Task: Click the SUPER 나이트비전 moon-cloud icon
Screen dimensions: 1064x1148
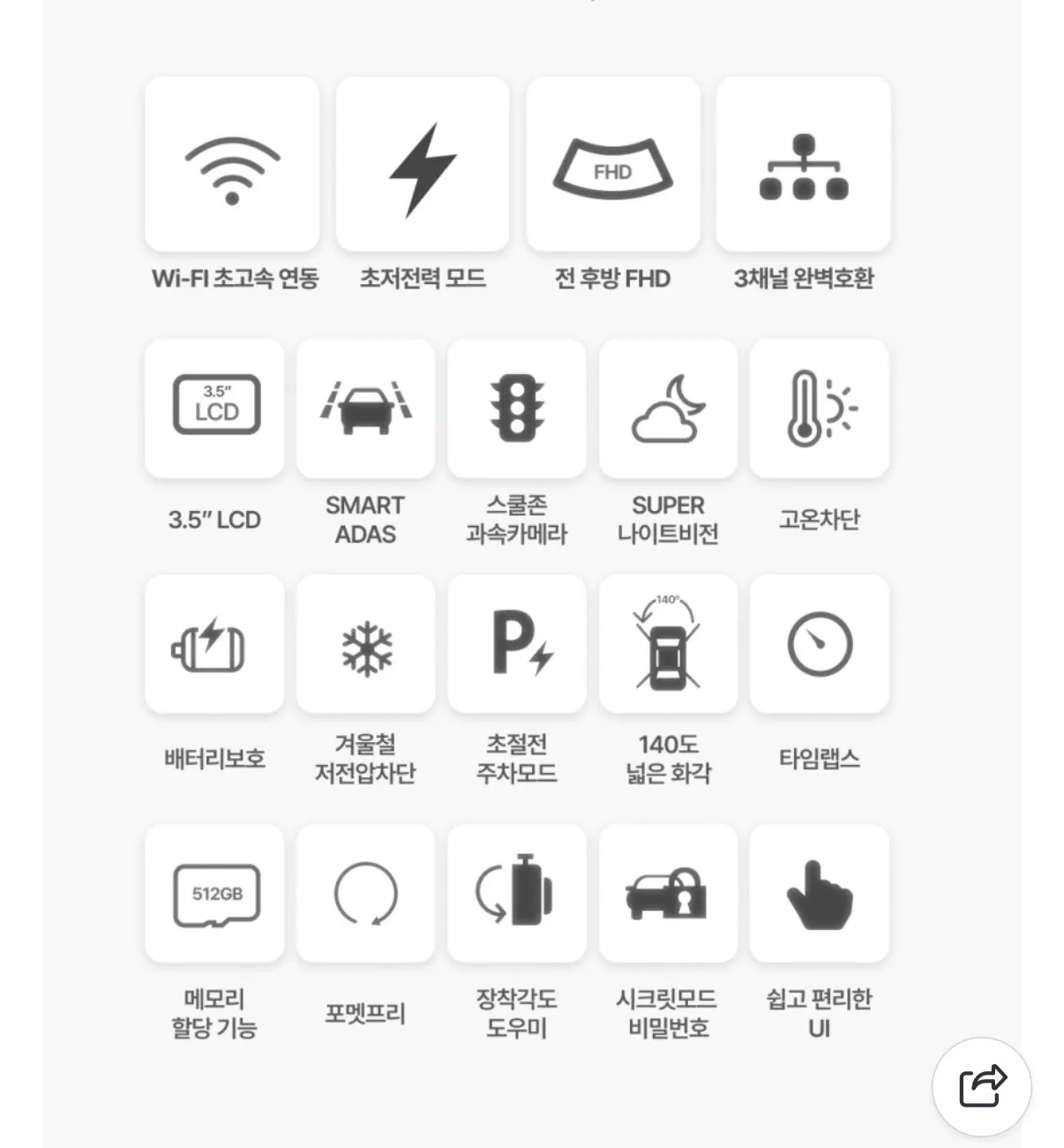Action: pos(668,408)
